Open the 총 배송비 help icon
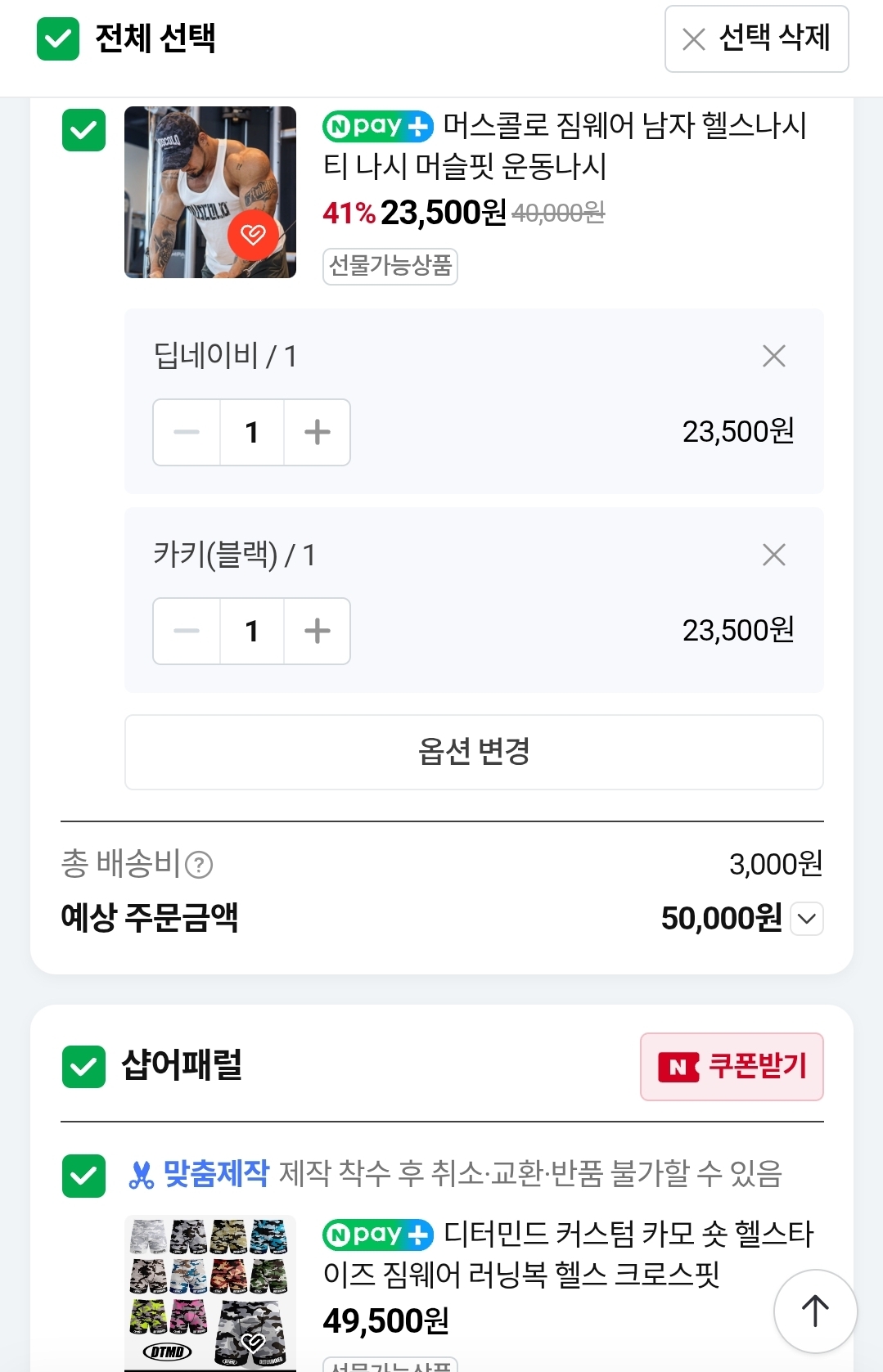883x1372 pixels. point(199,865)
